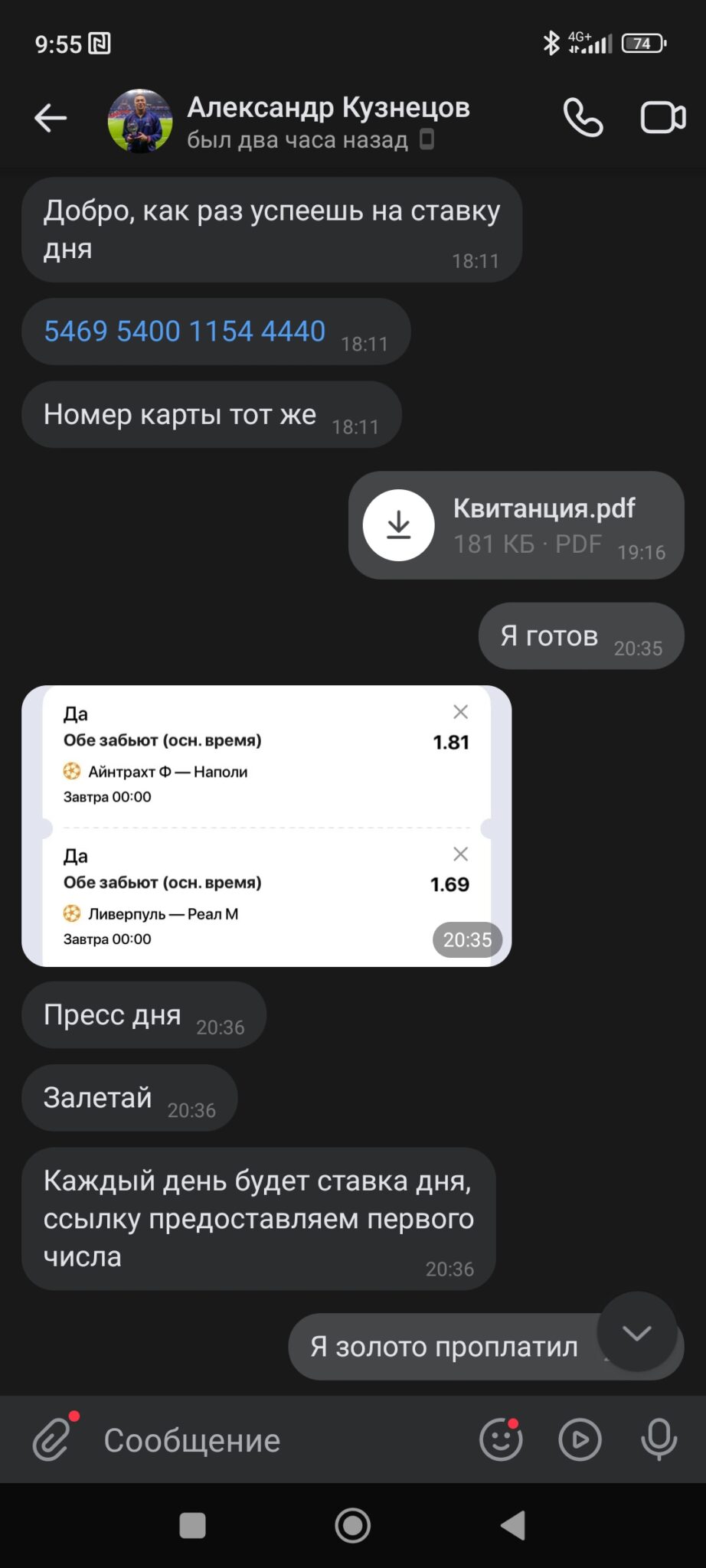Start a voice call with Александр Кузнецов
Screen dimensions: 706x1568
[583, 117]
